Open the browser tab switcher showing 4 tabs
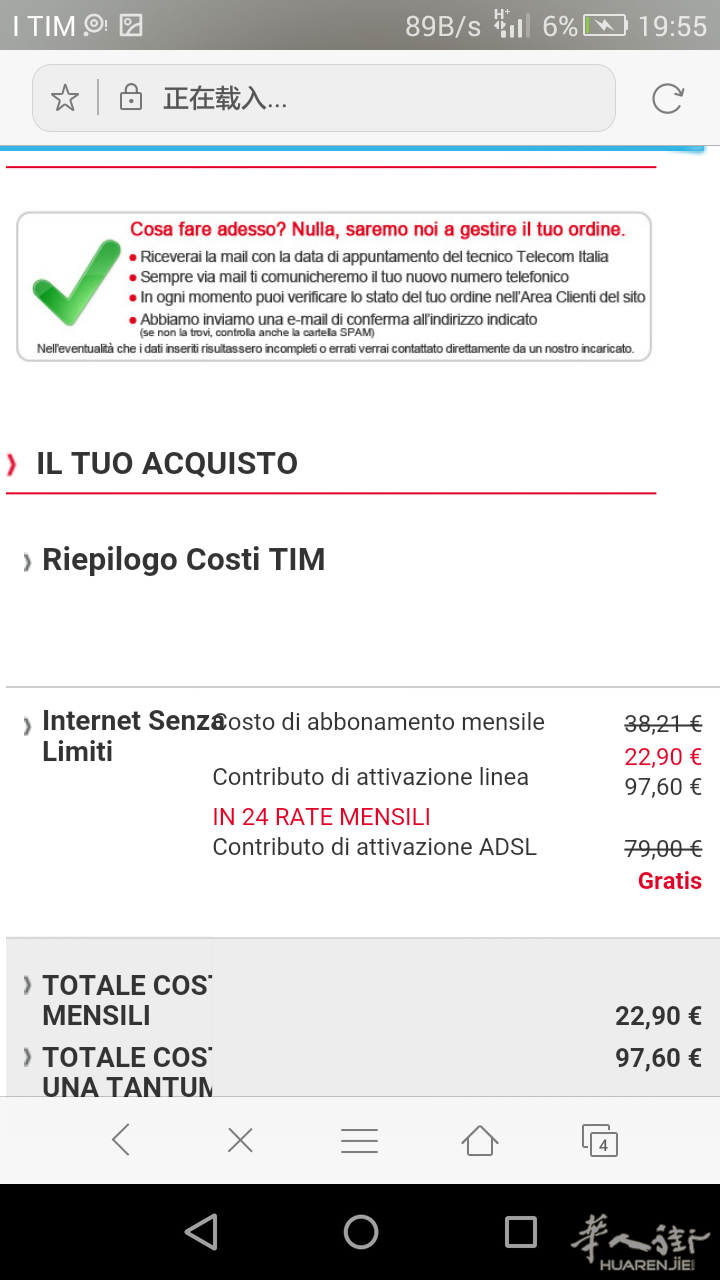The image size is (720, 1280). (x=599, y=1139)
